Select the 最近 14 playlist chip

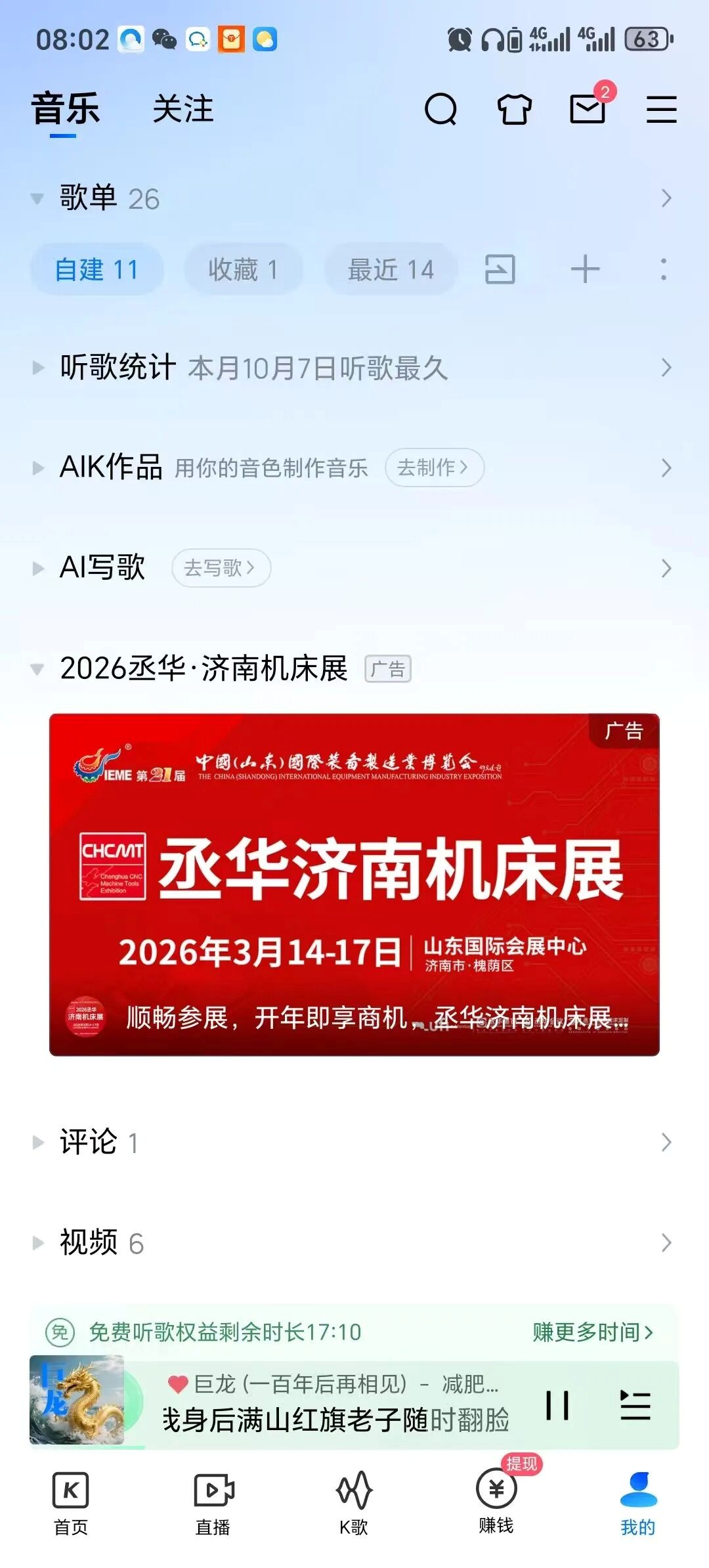tap(391, 269)
